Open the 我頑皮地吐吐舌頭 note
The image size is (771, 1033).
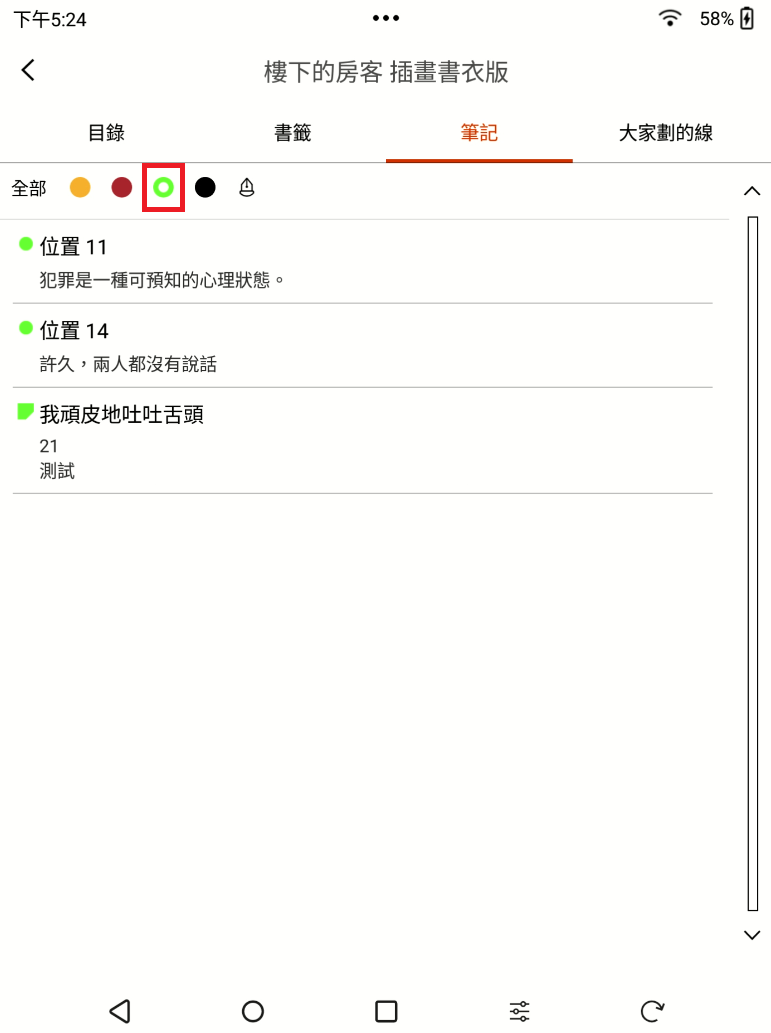(362, 440)
